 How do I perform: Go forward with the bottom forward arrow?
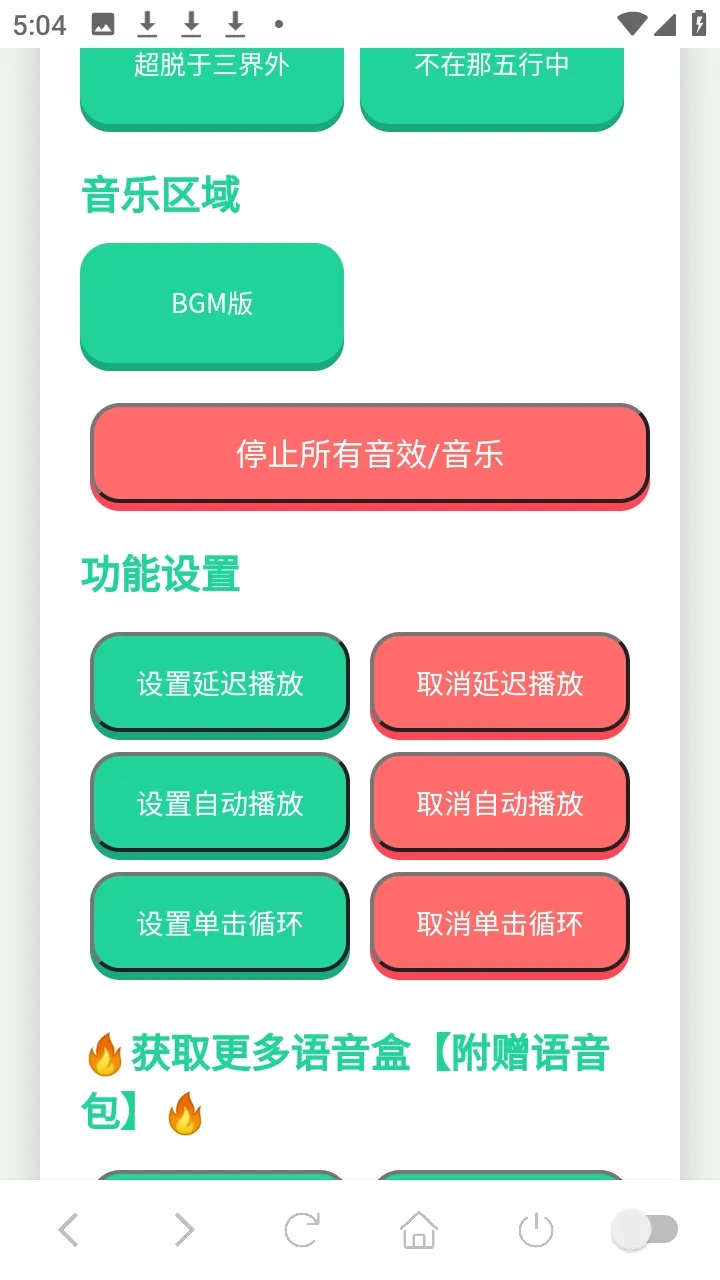184,1229
